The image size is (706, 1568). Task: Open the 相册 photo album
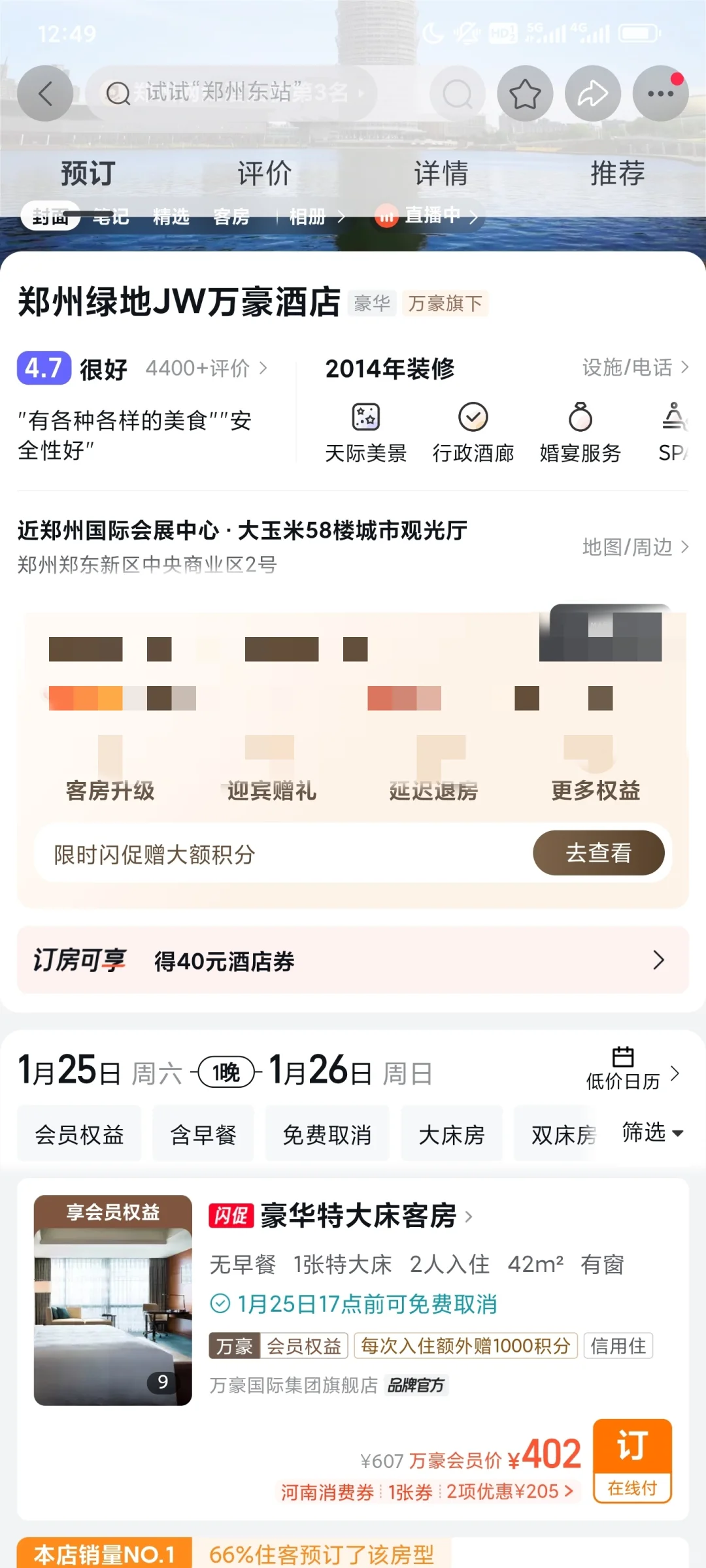316,216
